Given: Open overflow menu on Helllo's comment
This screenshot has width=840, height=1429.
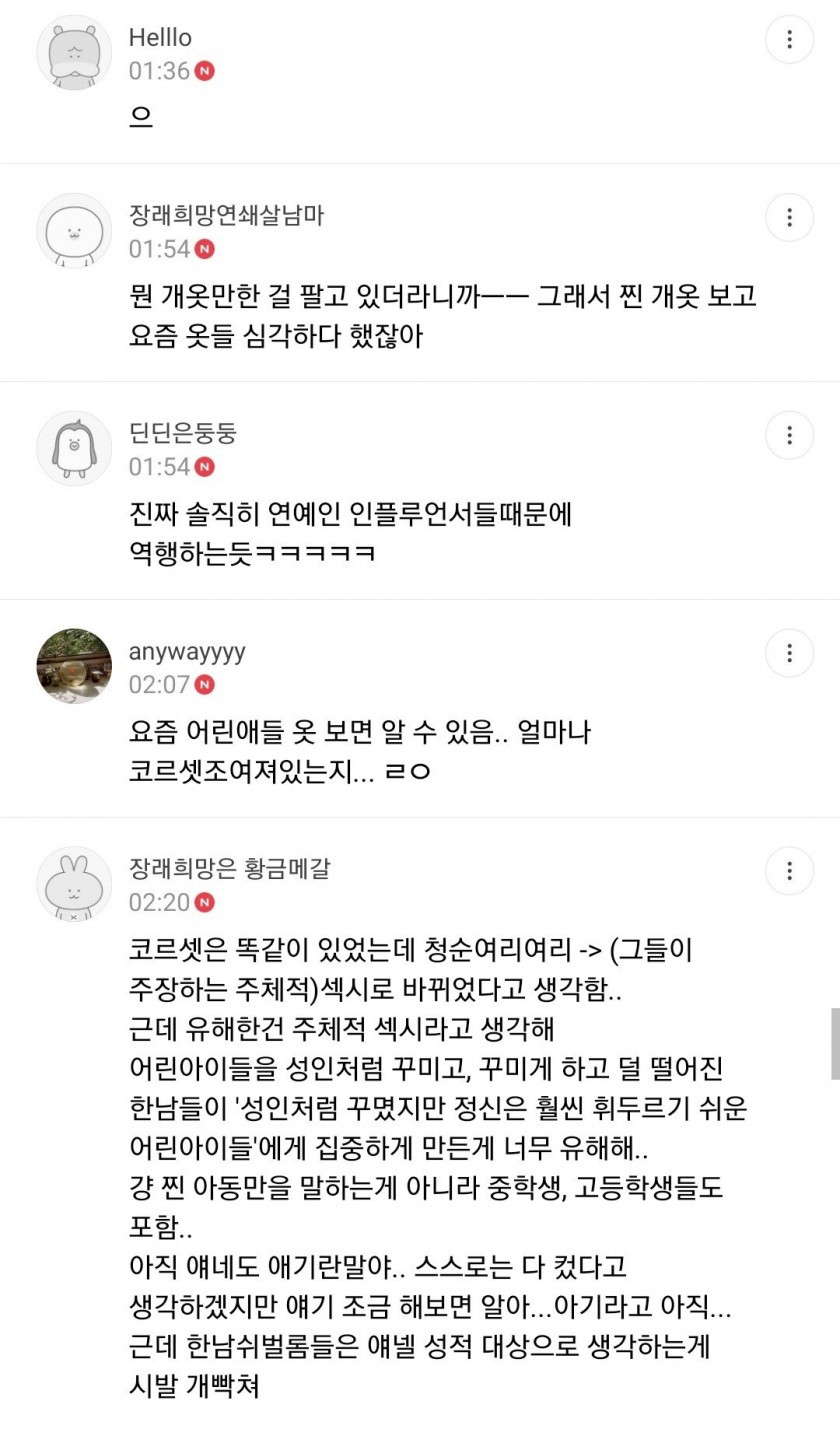Looking at the screenshot, I should (x=789, y=40).
